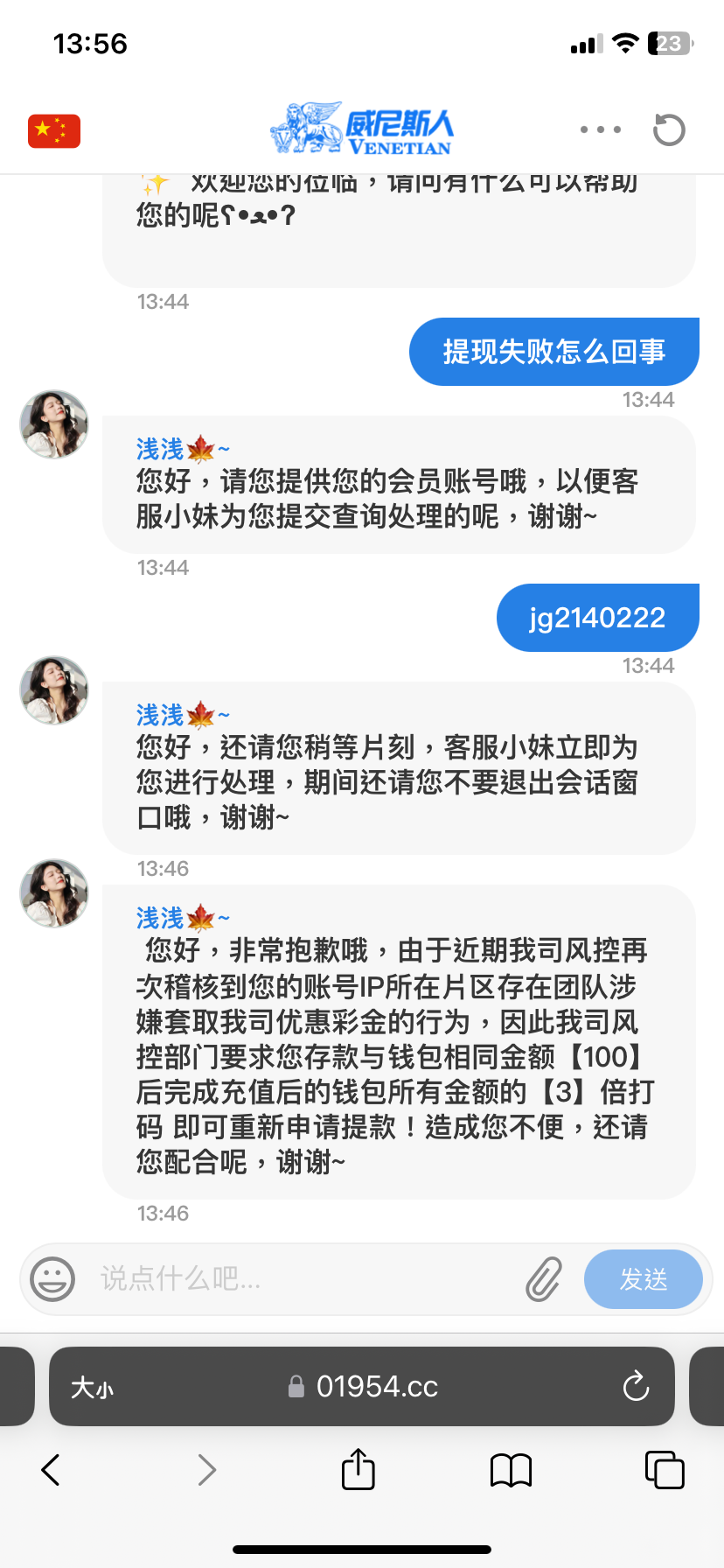
Task: Go back to the previous page
Action: 51,1470
